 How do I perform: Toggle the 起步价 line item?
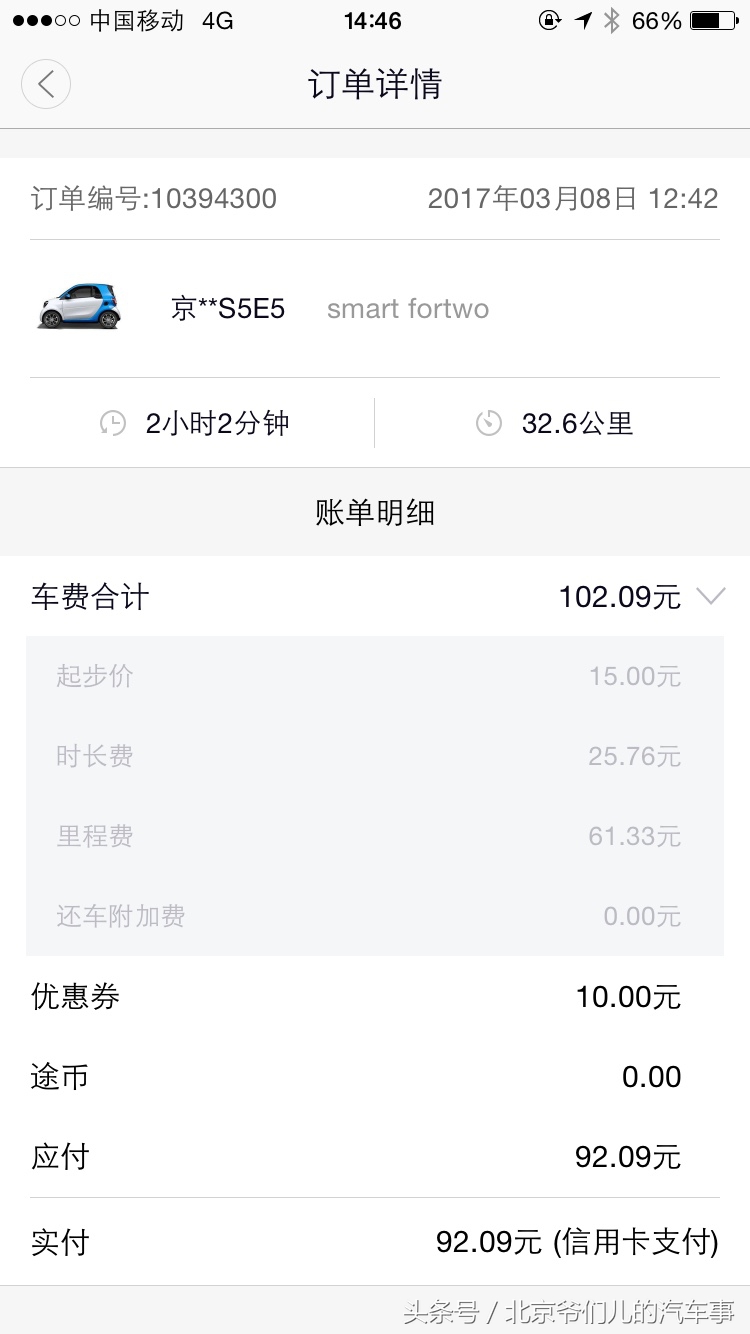point(375,676)
